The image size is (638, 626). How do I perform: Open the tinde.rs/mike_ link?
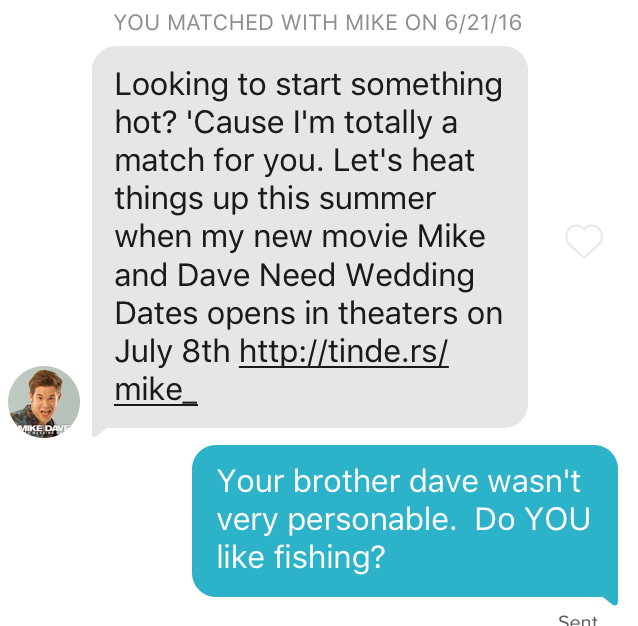coord(343,353)
